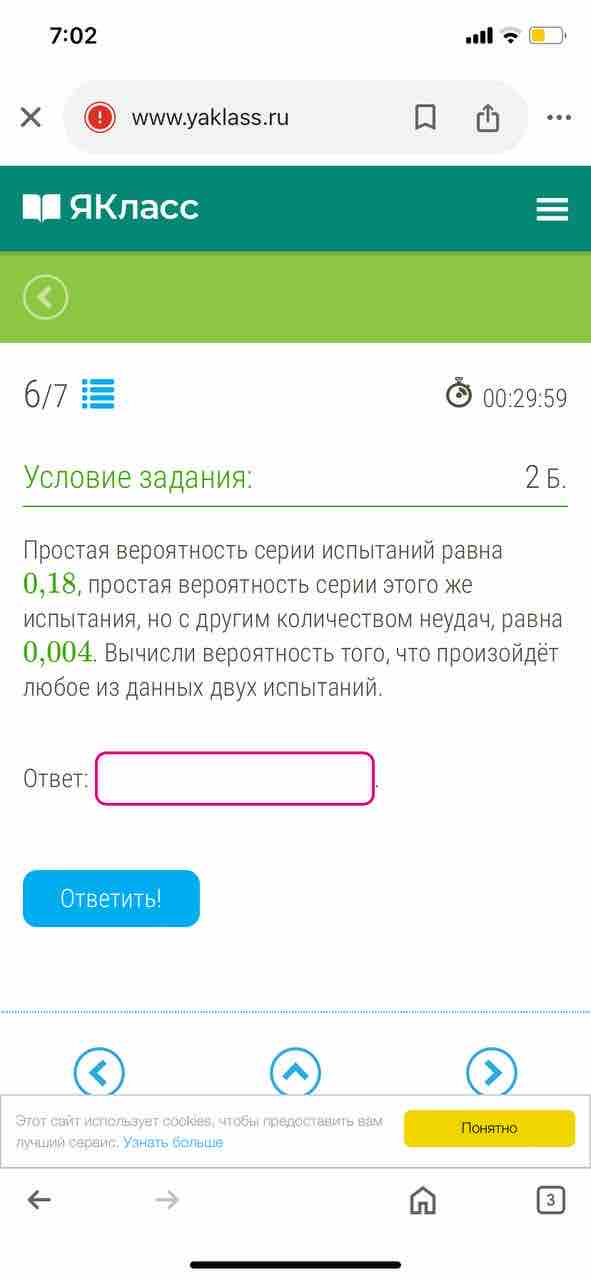Bookmark this page
Screen dimensions: 591x1280
click(425, 118)
